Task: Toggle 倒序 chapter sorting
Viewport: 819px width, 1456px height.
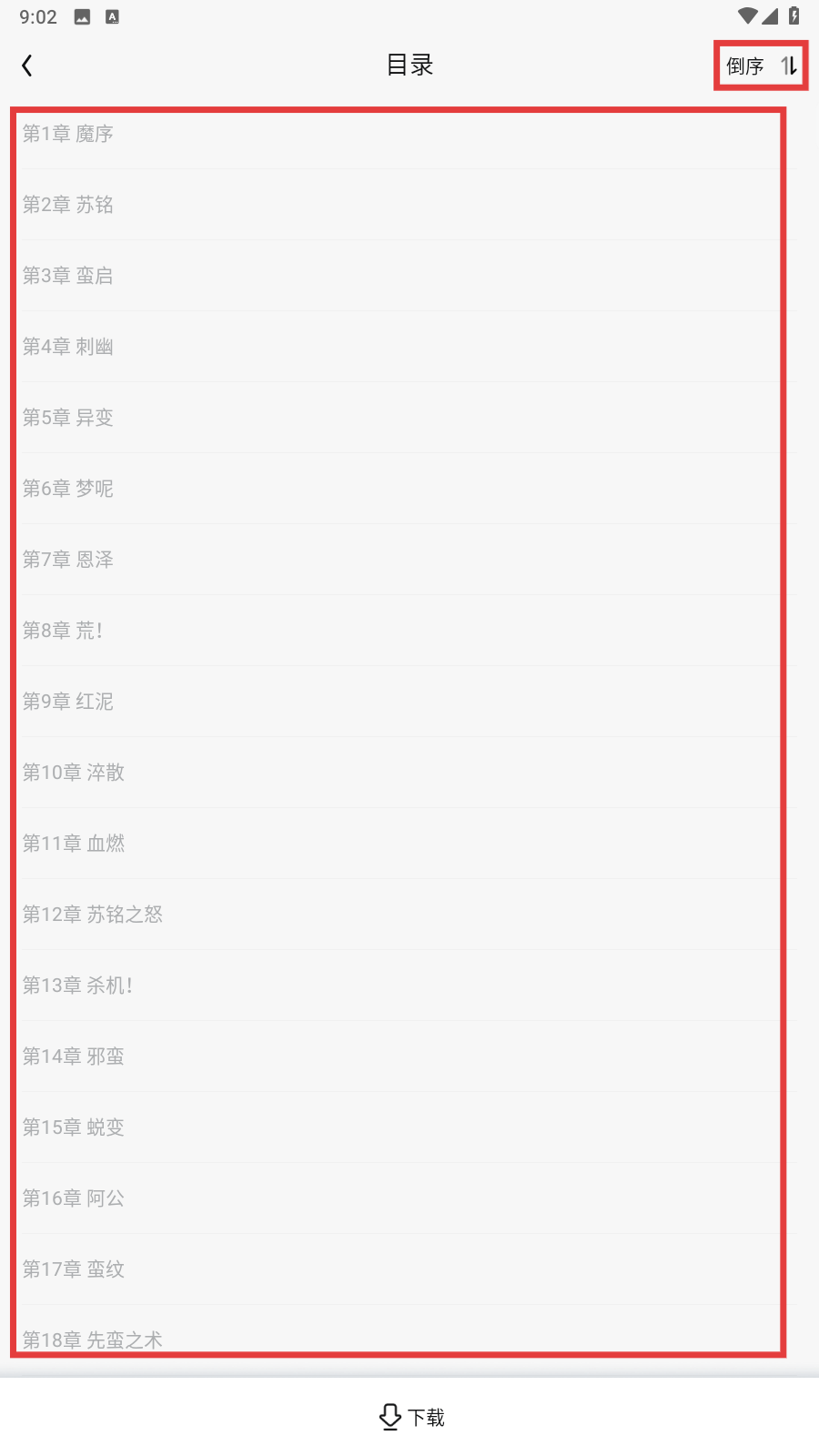Action: click(x=761, y=66)
